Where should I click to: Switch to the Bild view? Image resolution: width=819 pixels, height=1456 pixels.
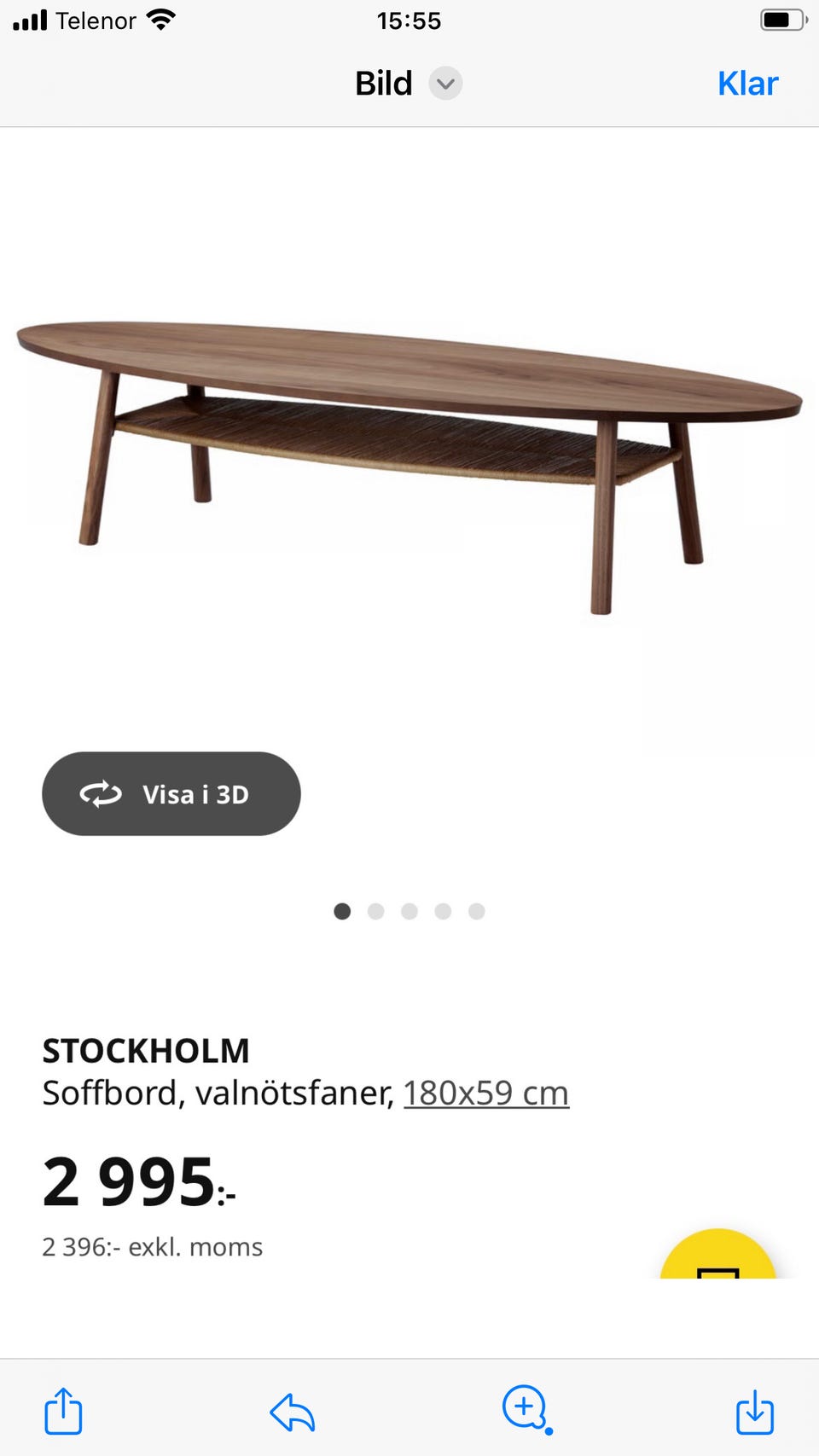[x=384, y=83]
